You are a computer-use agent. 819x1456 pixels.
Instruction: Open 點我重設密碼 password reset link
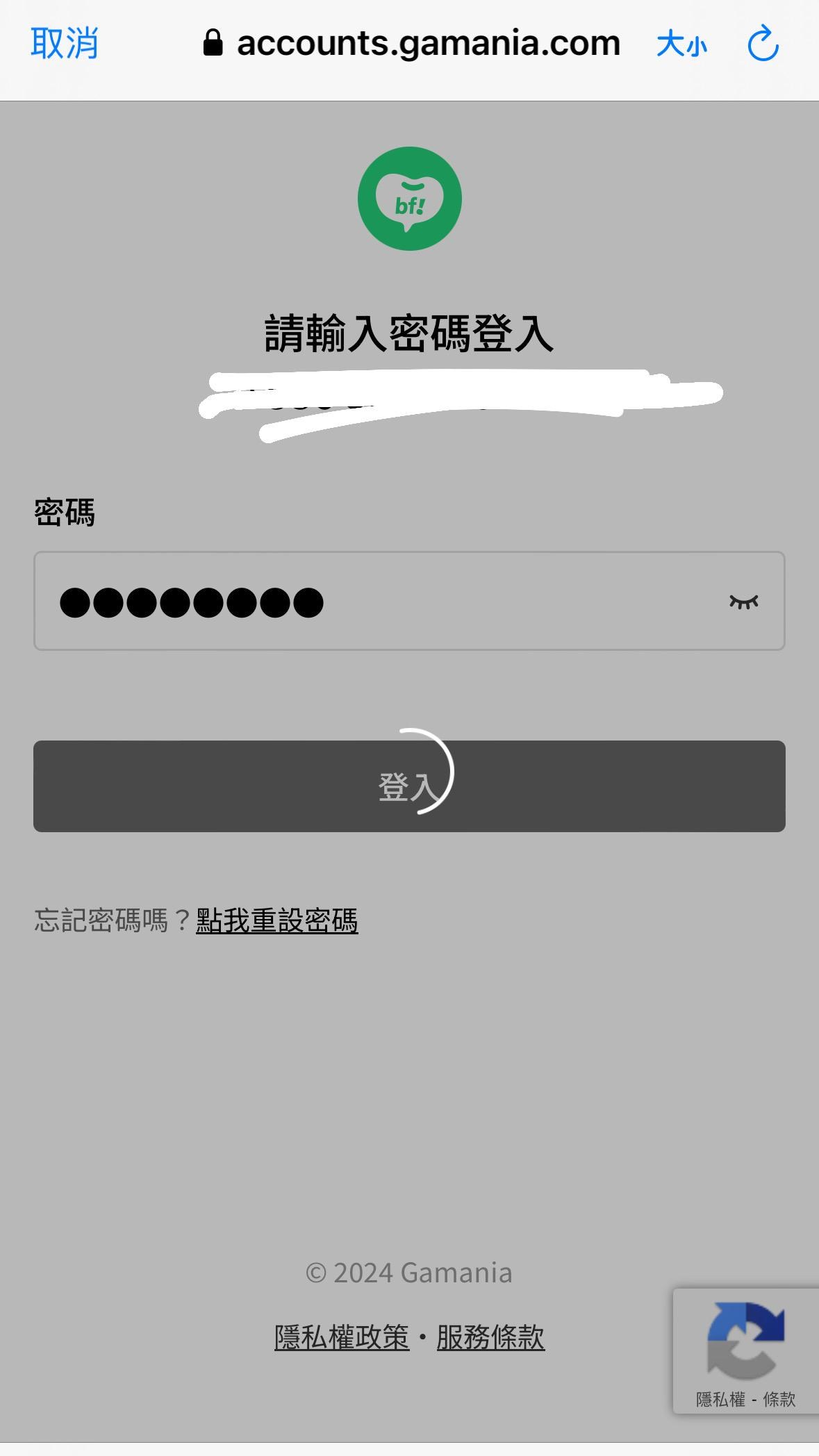point(275,920)
